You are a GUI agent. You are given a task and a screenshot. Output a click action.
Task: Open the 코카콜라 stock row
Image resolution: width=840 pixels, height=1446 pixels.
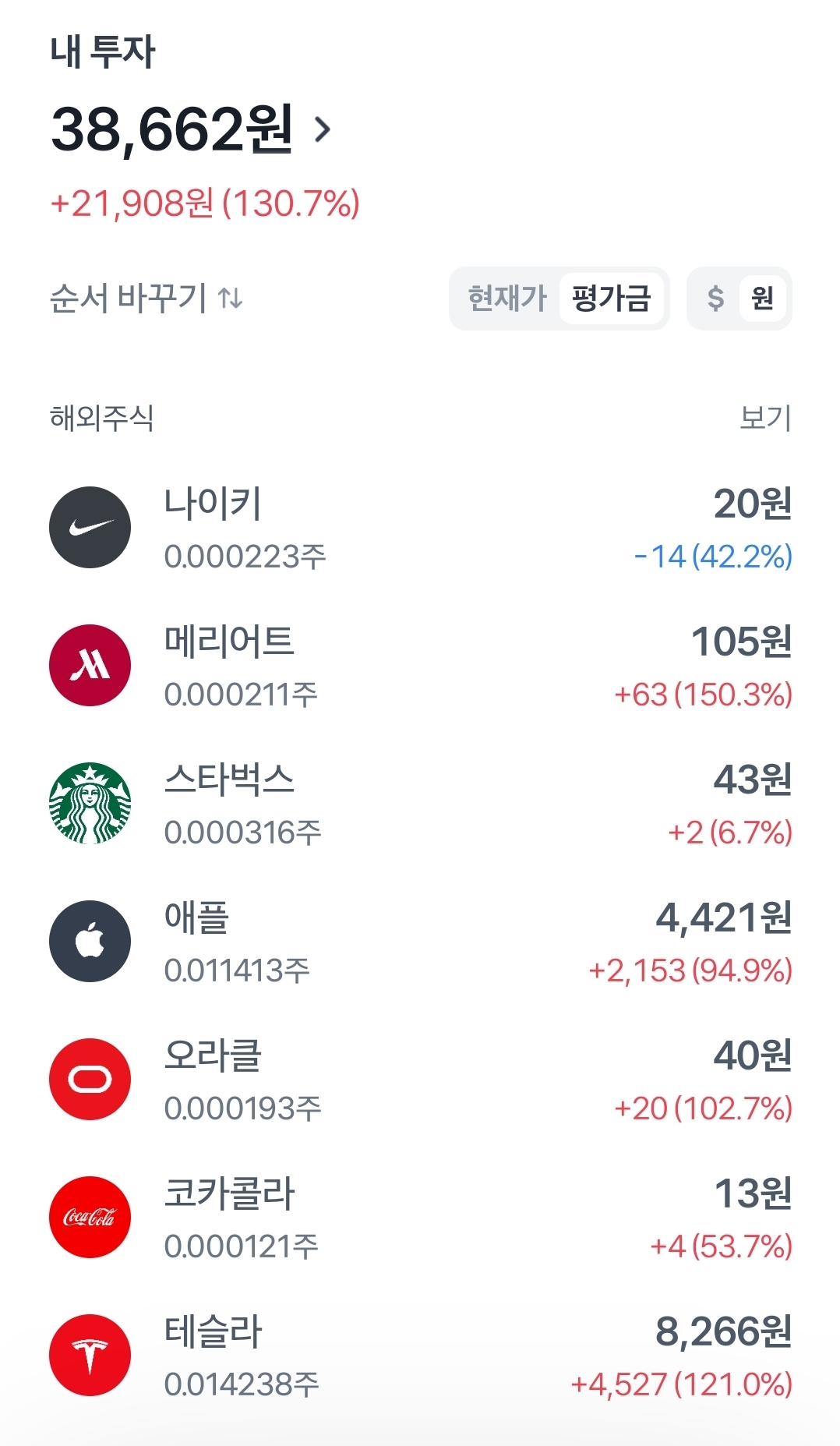(x=420, y=1218)
